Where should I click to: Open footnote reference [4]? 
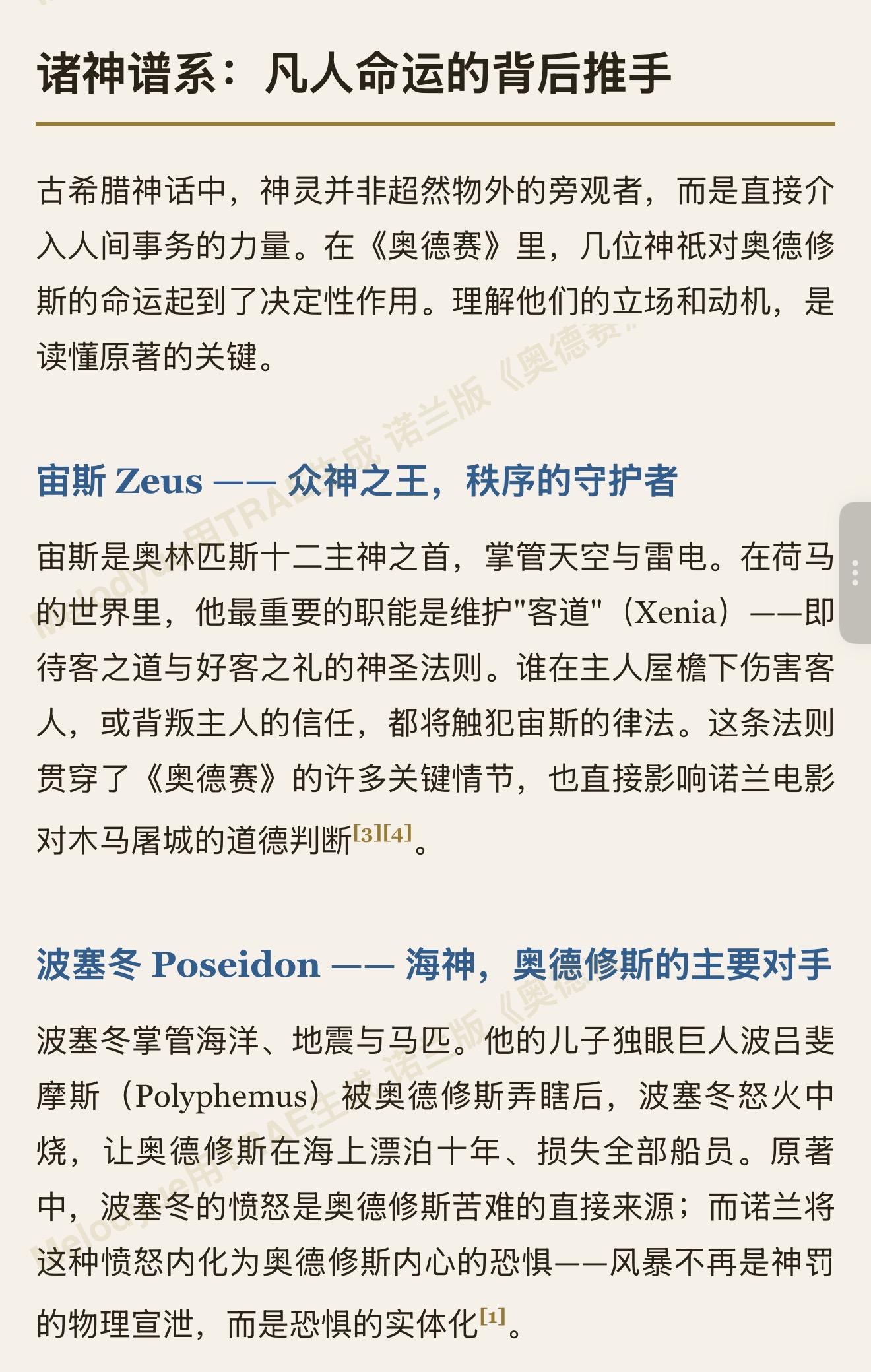click(398, 834)
